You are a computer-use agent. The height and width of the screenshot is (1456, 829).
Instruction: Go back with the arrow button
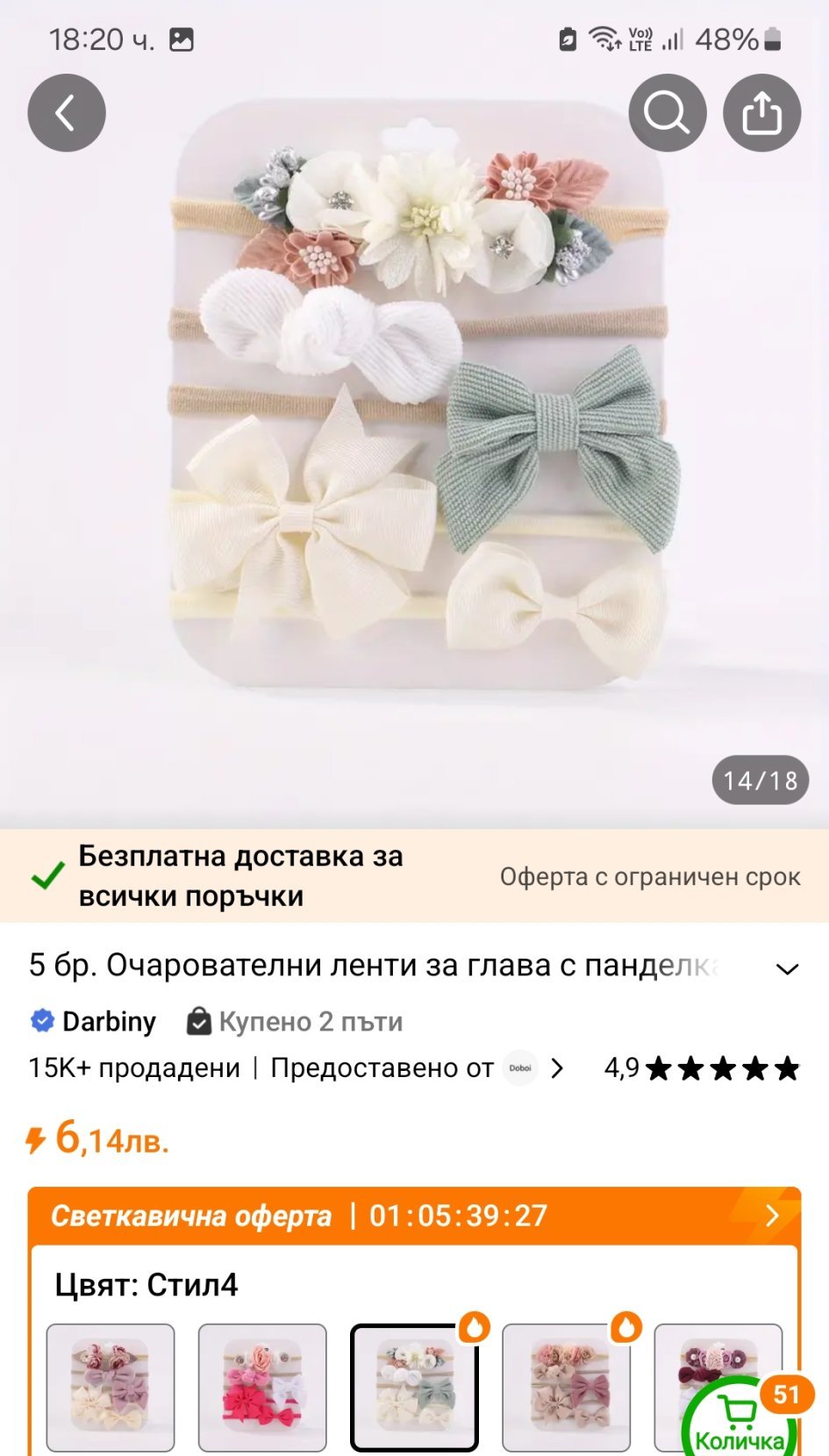pos(67,113)
